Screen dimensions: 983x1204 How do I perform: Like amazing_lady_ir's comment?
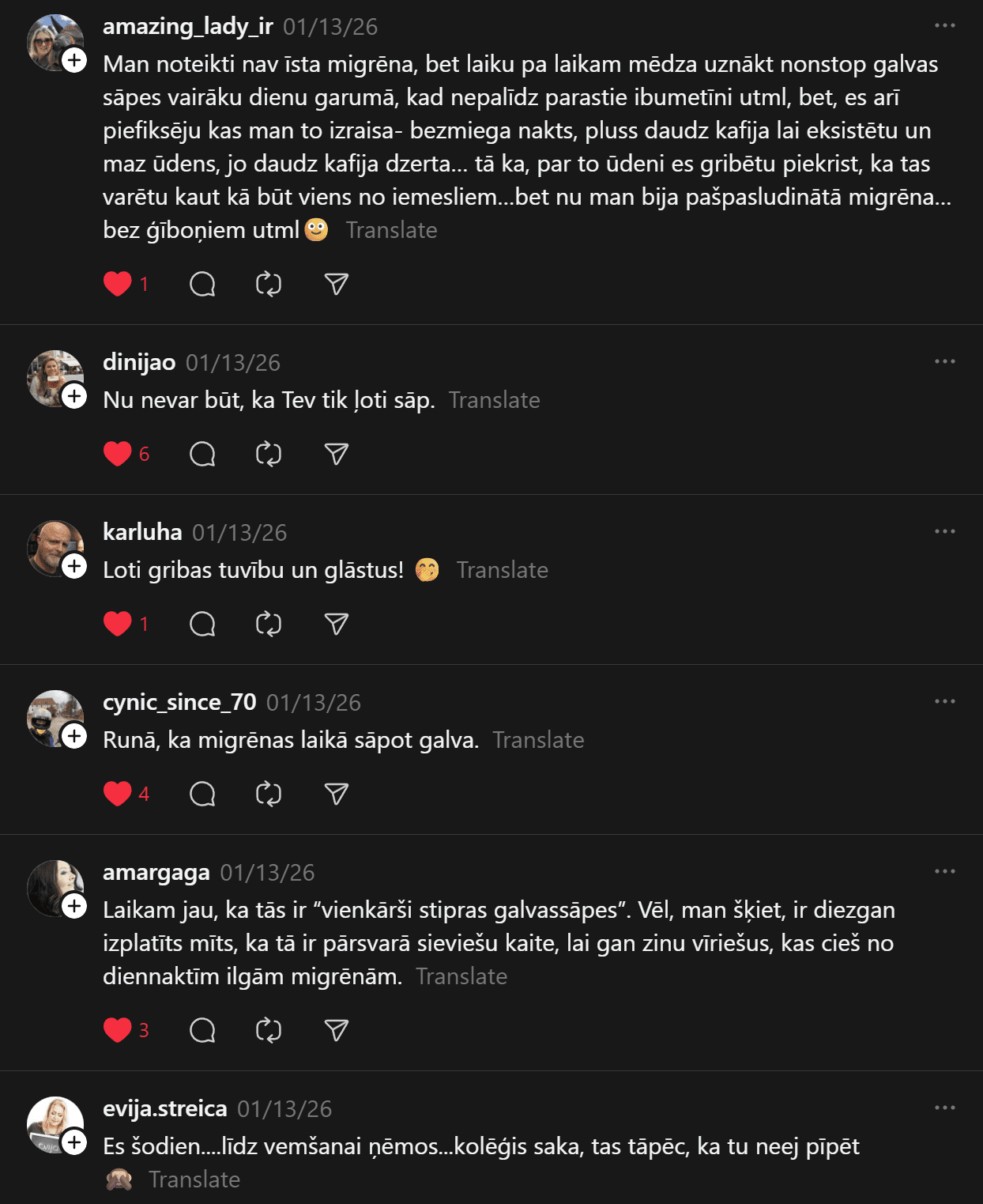tap(118, 284)
